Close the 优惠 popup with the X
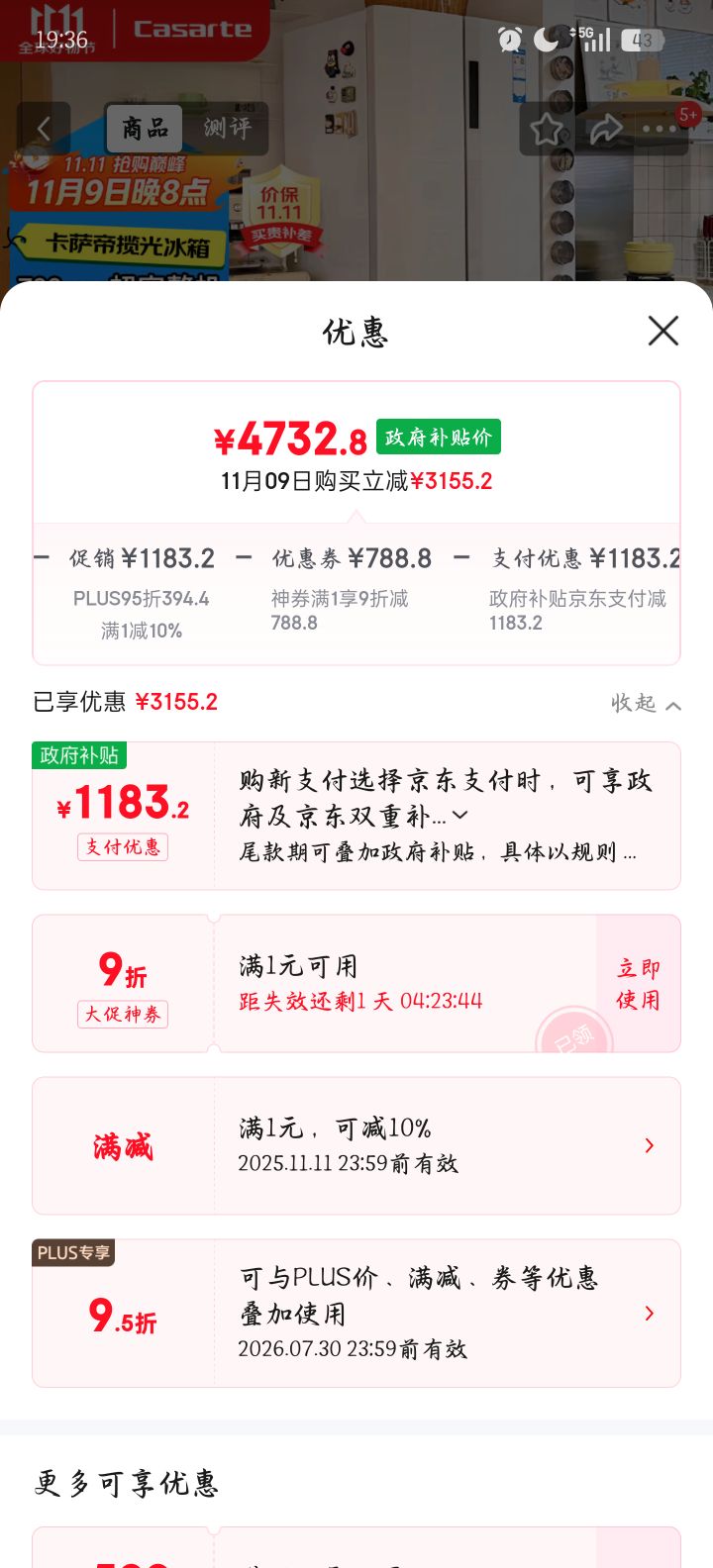The height and width of the screenshot is (1568, 713). (662, 332)
